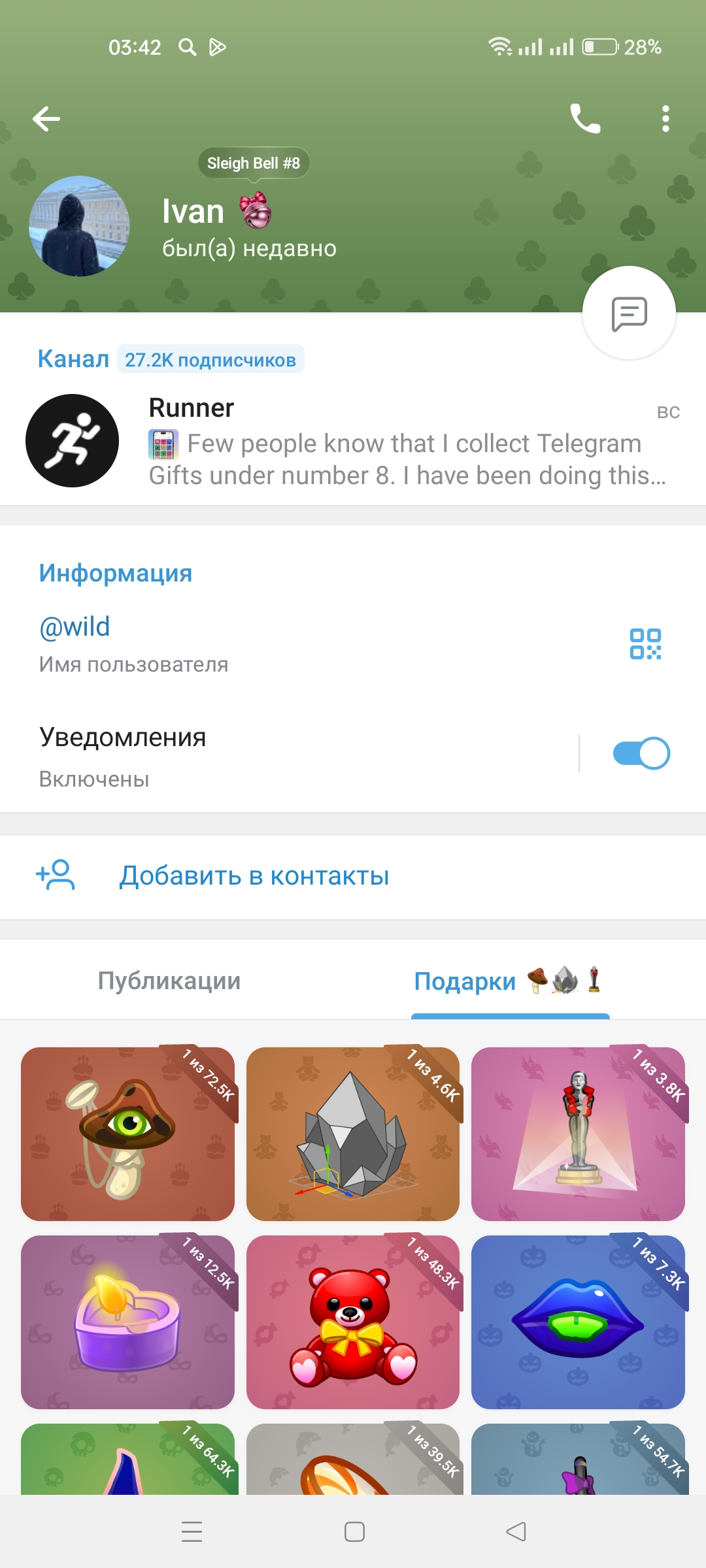Open Ivan's profile photo

pyautogui.click(x=79, y=226)
